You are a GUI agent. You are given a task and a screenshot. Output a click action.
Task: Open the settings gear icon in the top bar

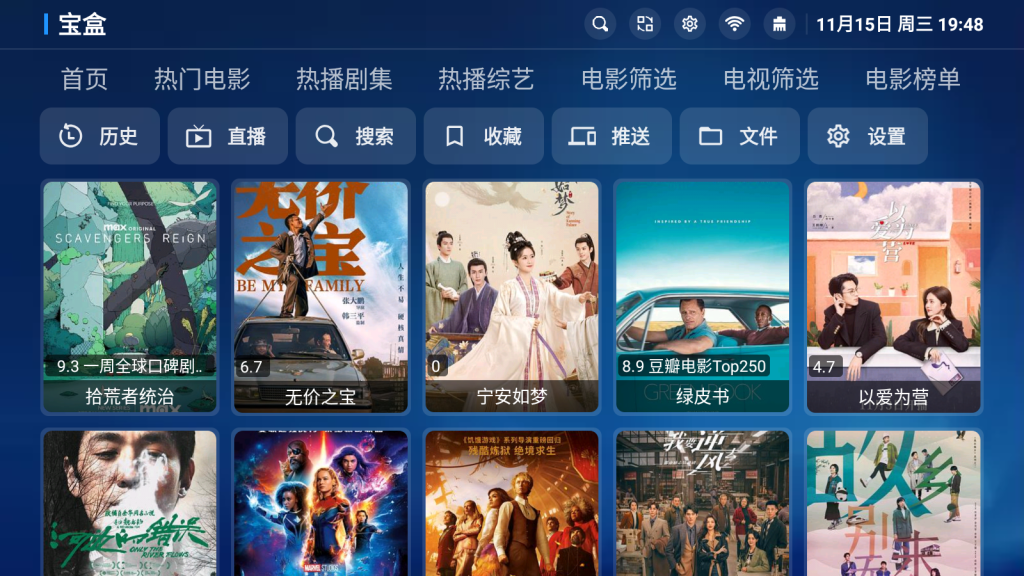point(689,24)
